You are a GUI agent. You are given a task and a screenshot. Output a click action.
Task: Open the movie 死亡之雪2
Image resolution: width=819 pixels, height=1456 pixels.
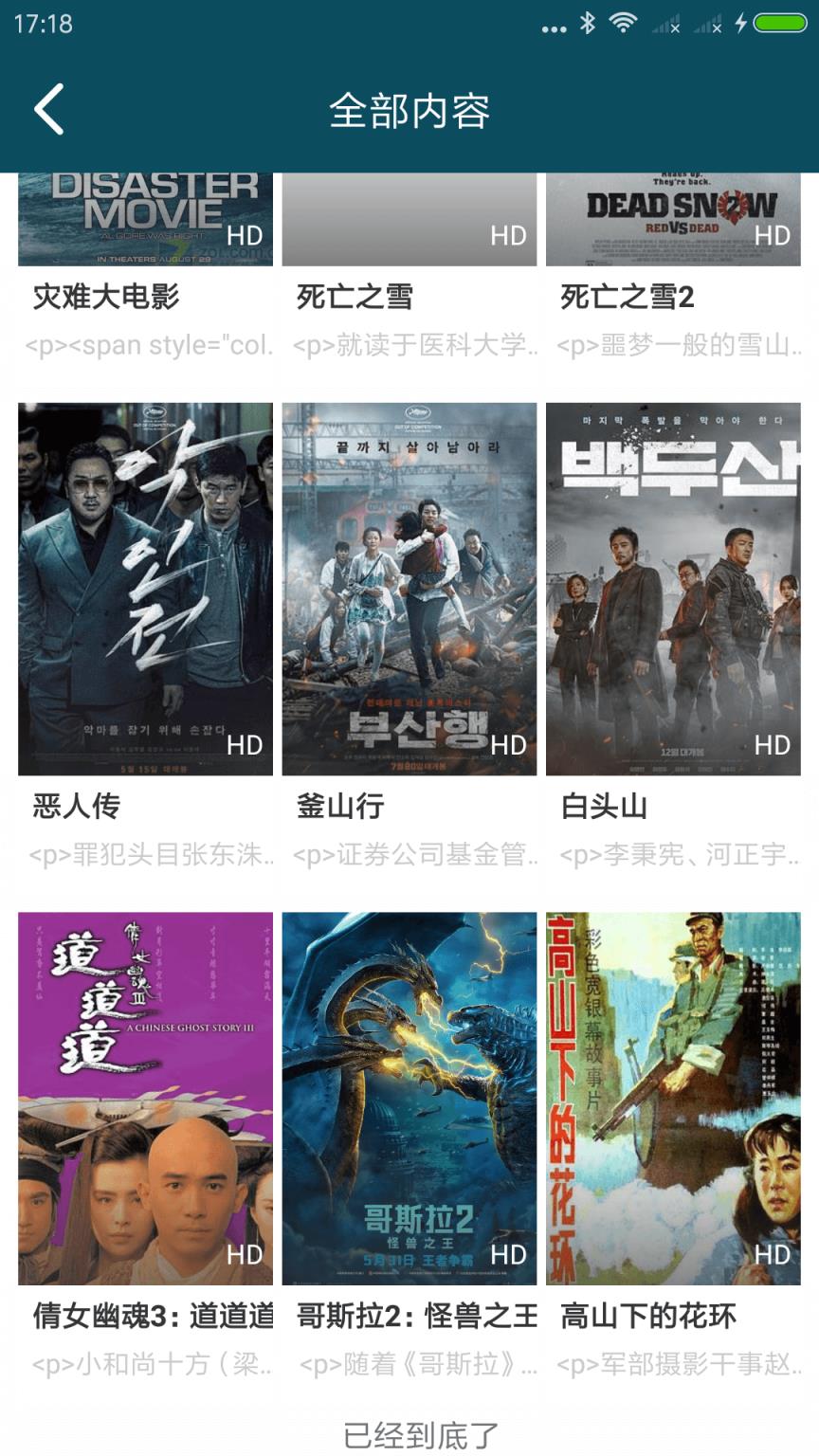pos(675,218)
